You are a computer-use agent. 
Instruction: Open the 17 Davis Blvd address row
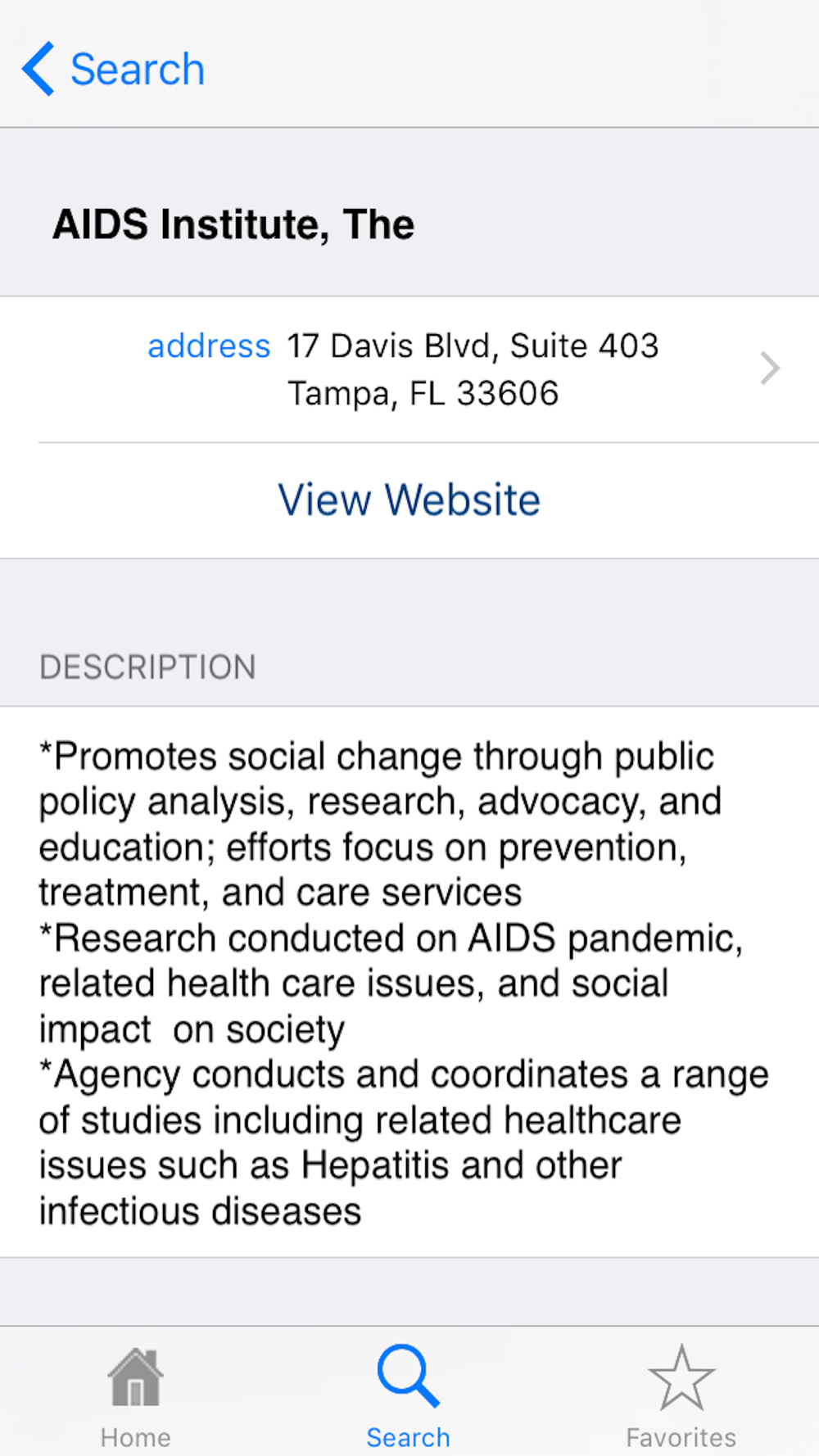409,369
